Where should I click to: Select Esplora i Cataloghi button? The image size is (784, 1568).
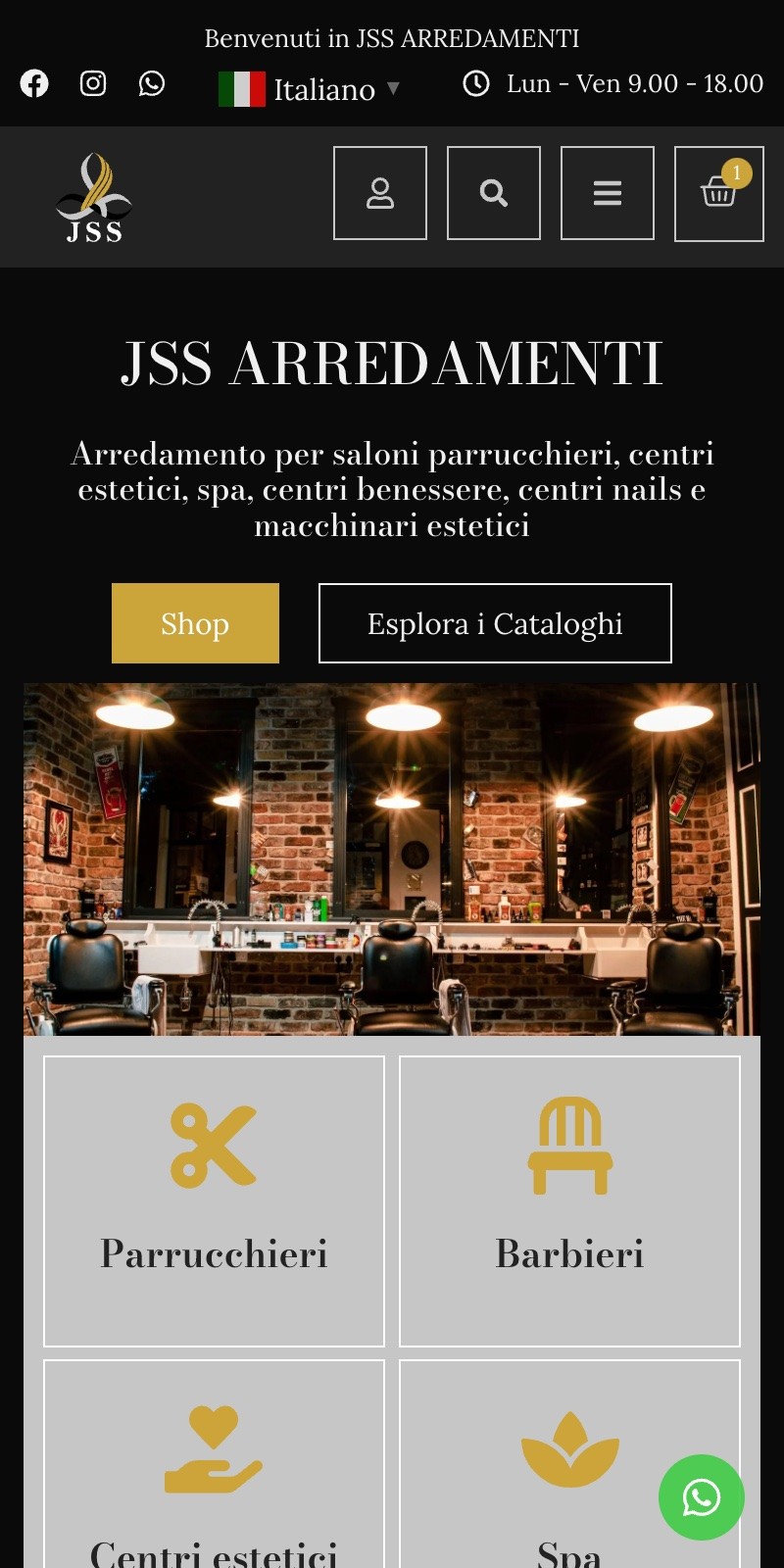tap(495, 623)
